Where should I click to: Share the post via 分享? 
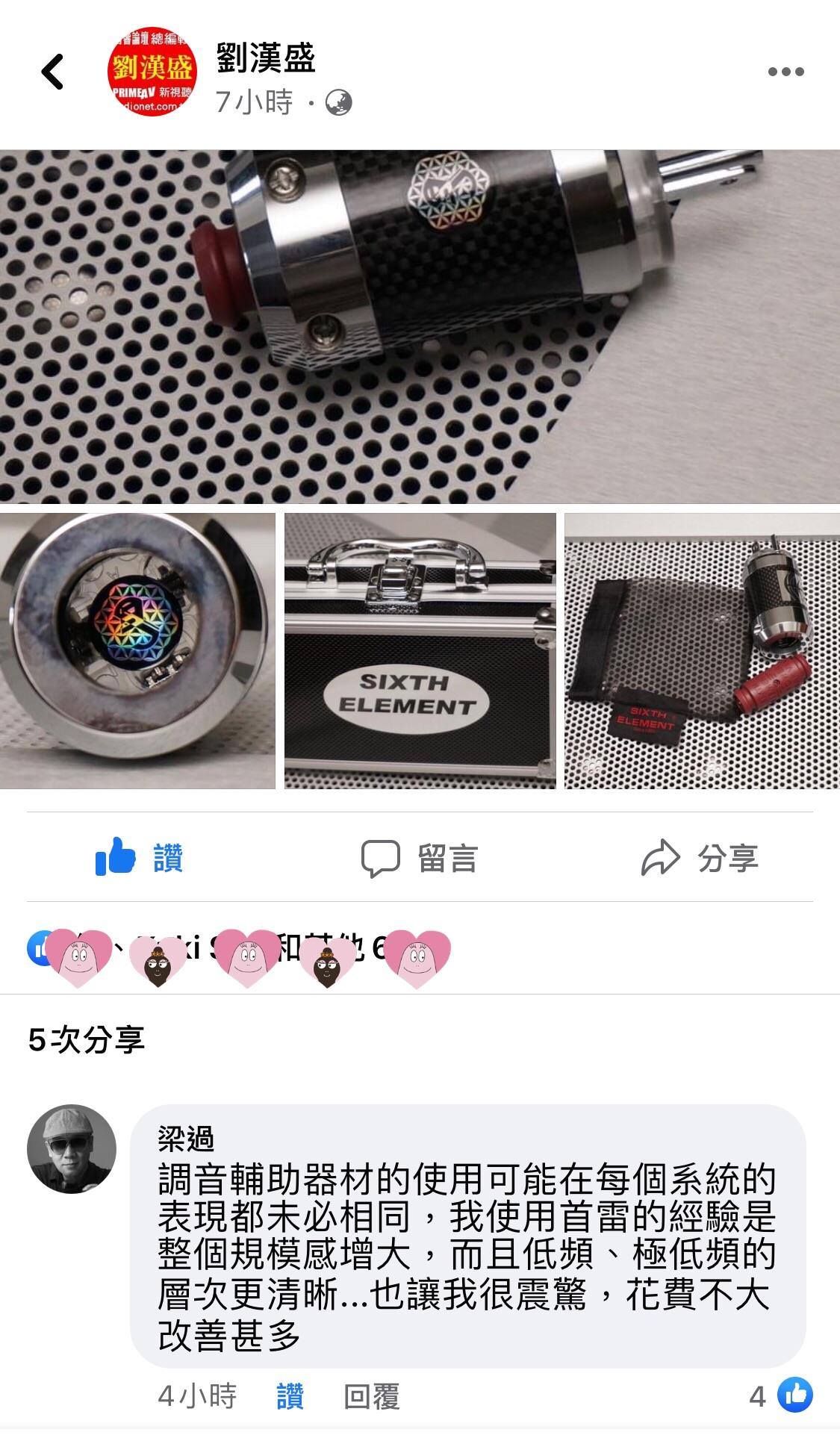[x=700, y=858]
